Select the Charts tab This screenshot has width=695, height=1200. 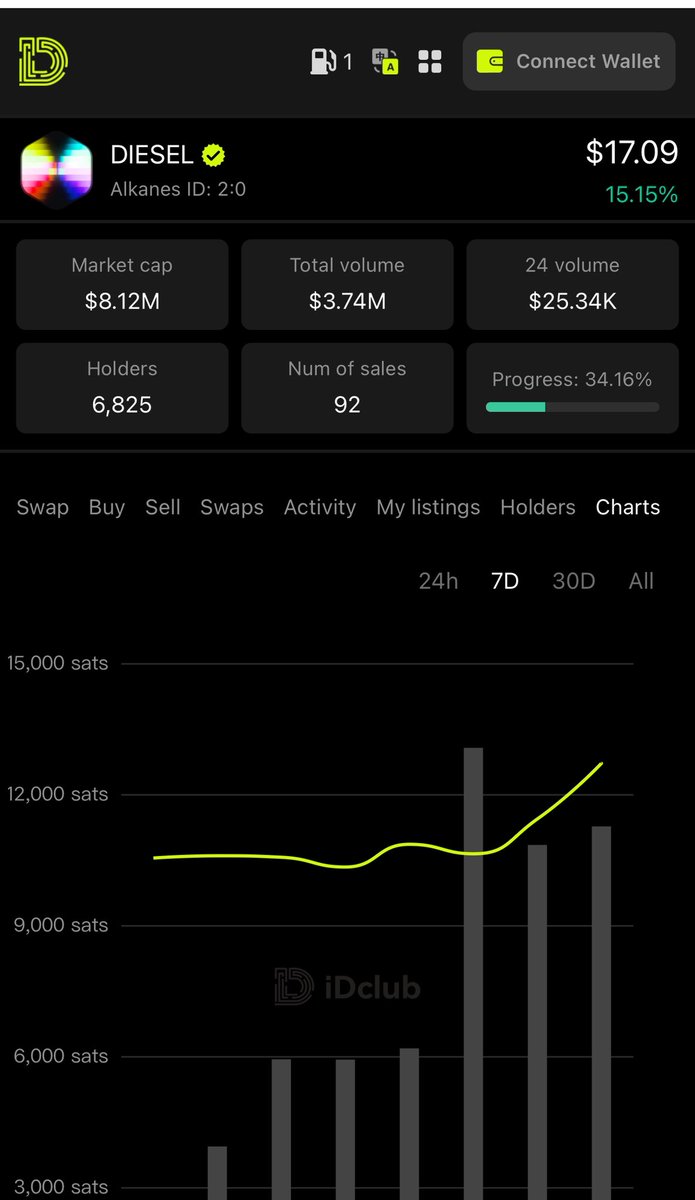[x=628, y=507]
